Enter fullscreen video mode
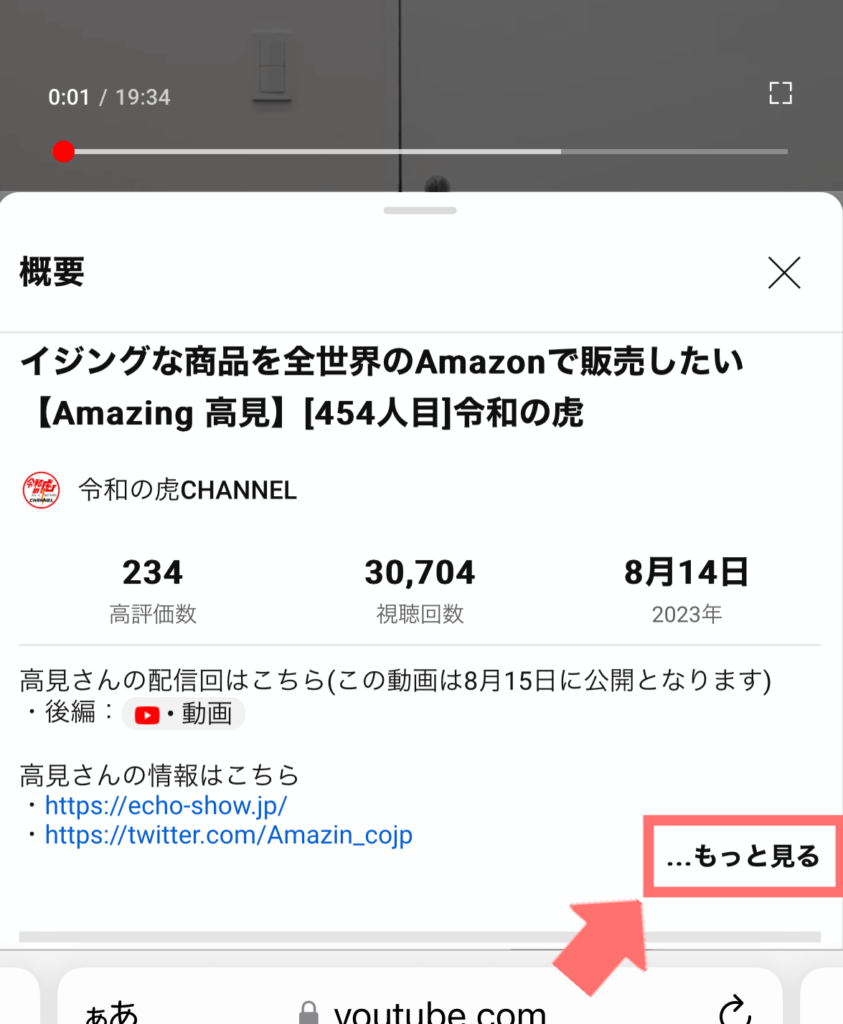 tap(780, 94)
